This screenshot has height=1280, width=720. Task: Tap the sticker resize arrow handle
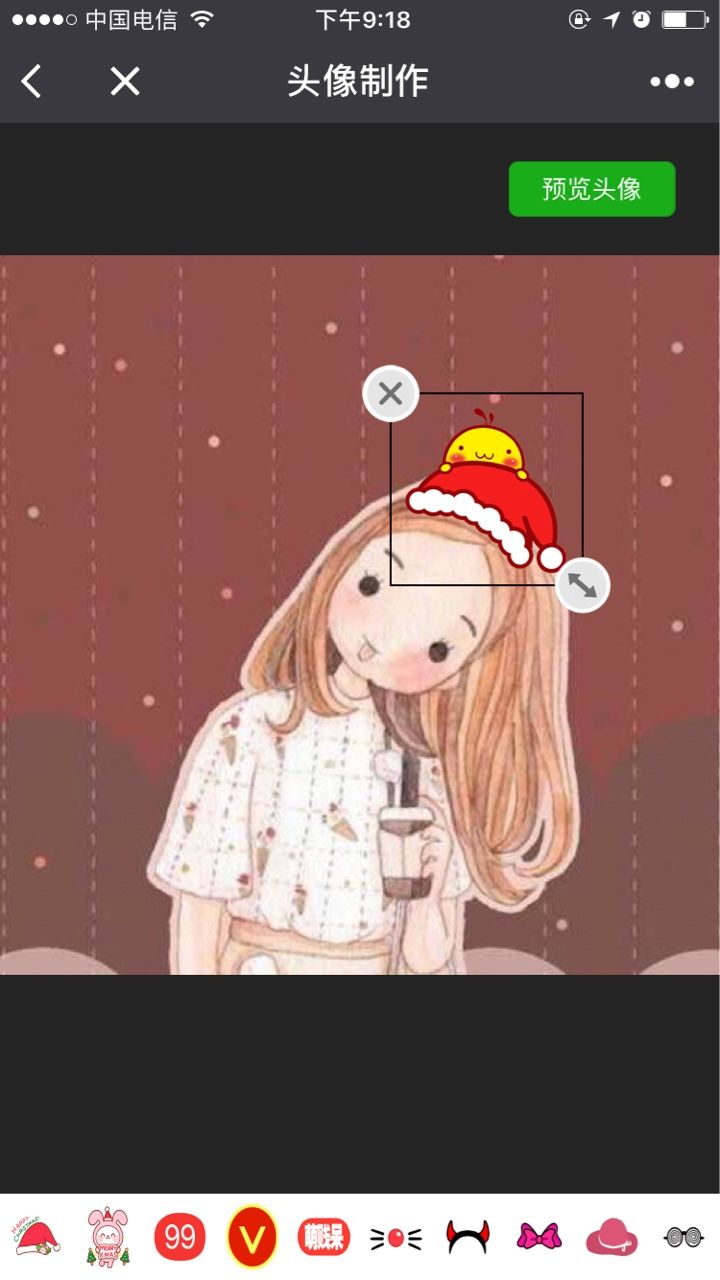coord(582,585)
